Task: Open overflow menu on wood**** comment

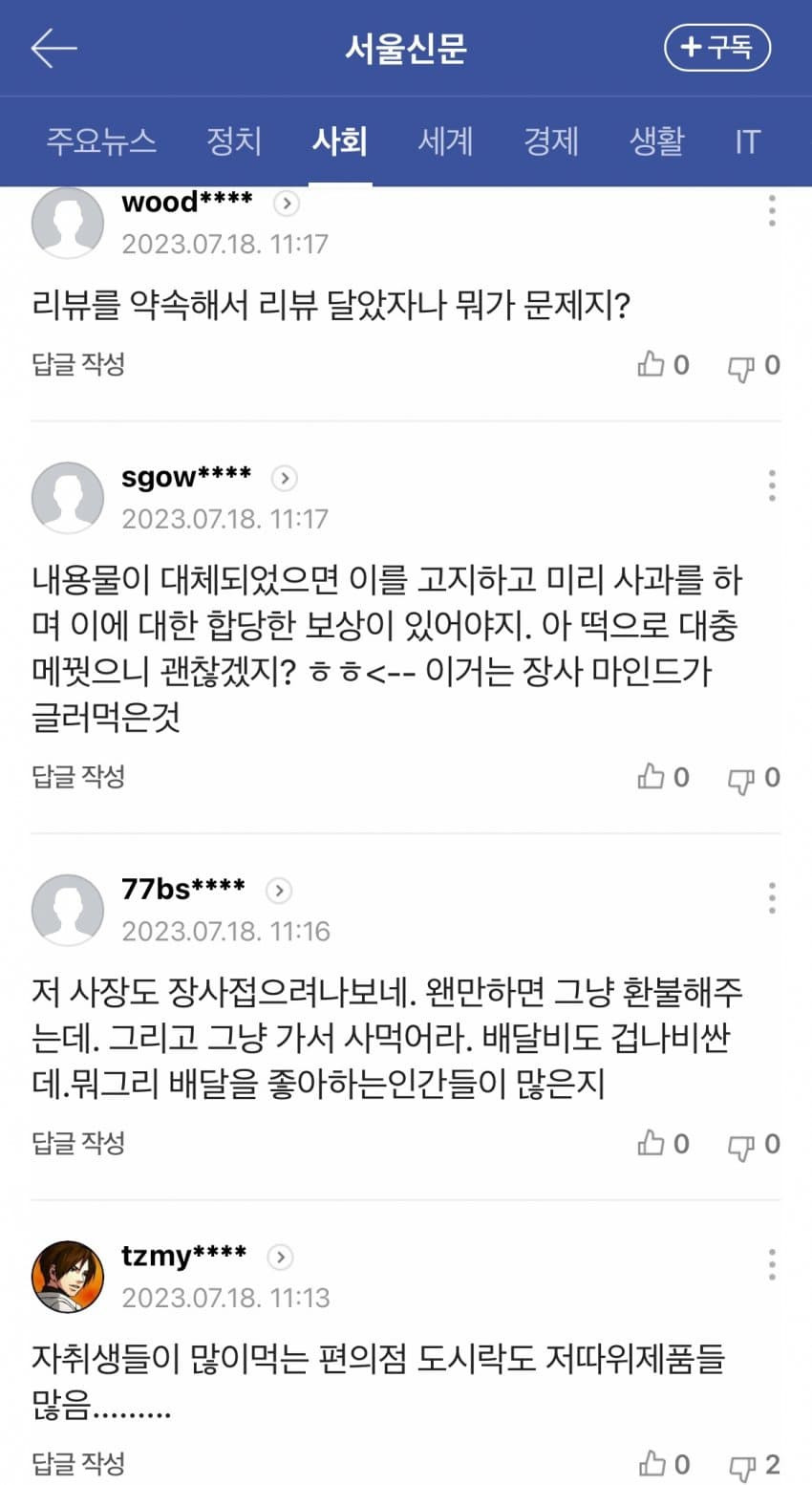Action: click(772, 210)
